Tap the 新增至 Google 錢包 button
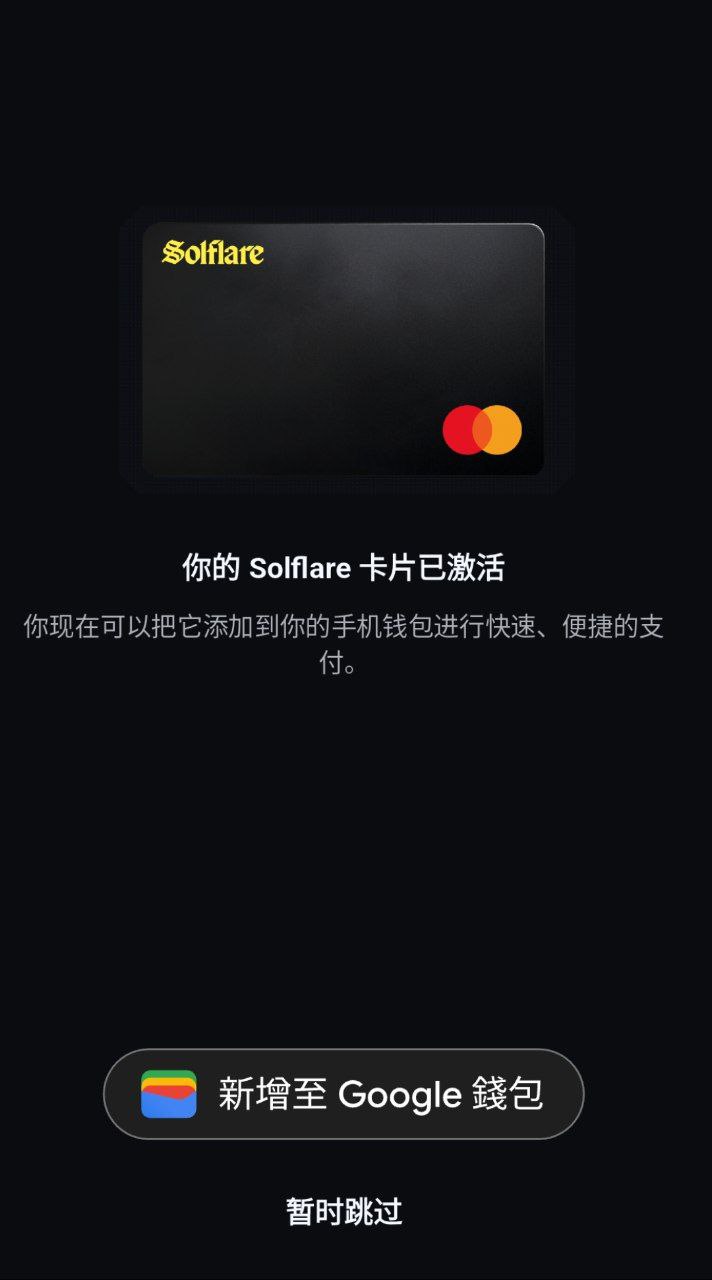The height and width of the screenshot is (1280, 712). click(343, 1094)
